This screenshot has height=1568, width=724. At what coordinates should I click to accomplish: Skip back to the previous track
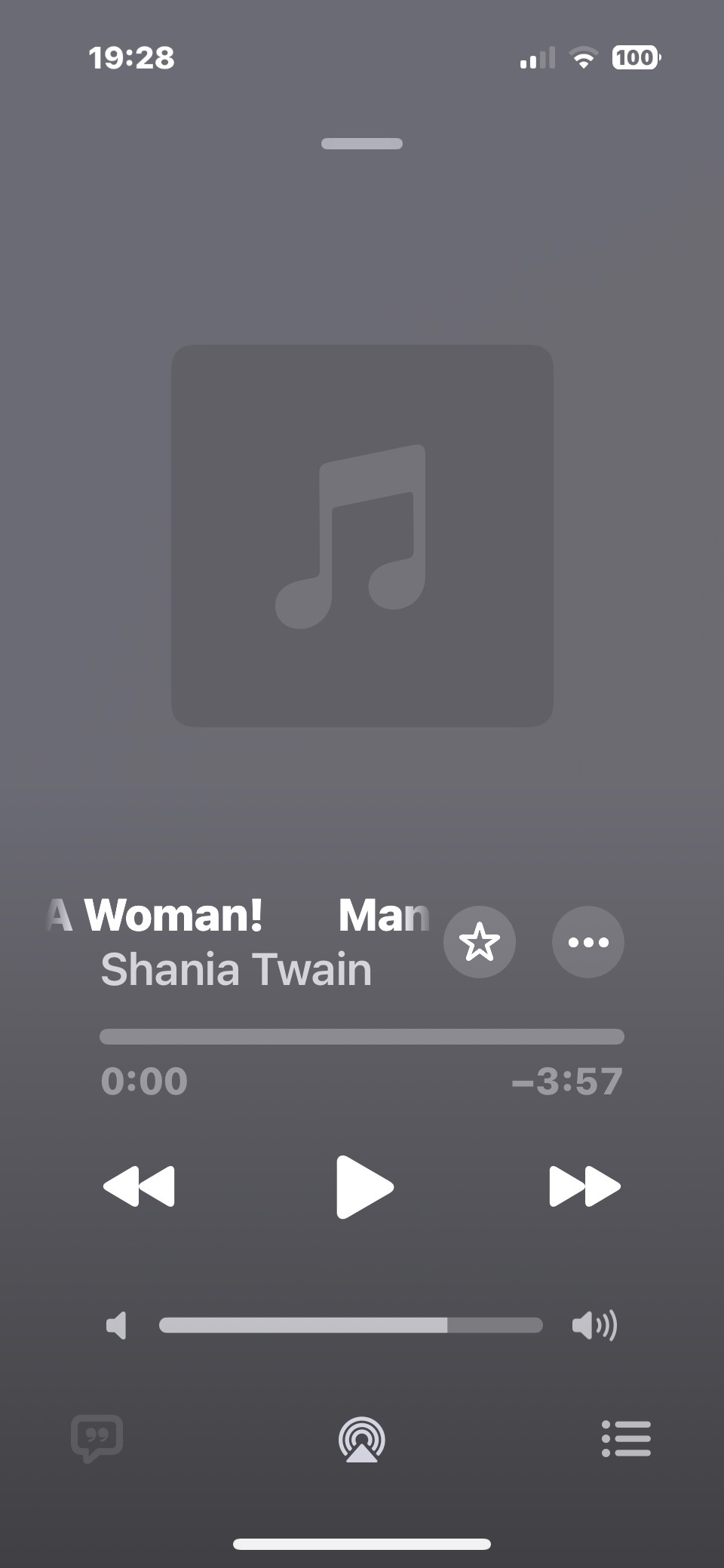coord(139,1186)
